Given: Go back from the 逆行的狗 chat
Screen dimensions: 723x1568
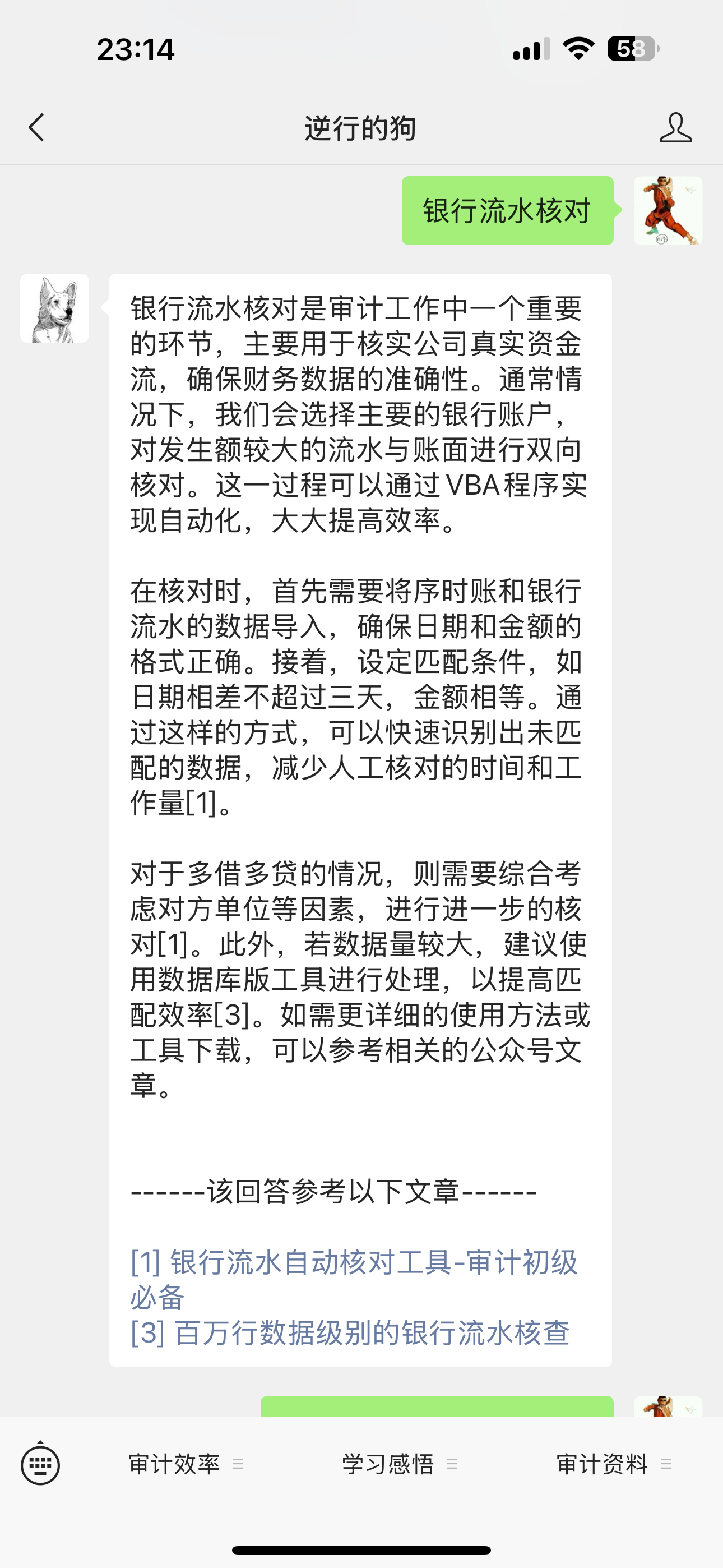Looking at the screenshot, I should [36, 128].
